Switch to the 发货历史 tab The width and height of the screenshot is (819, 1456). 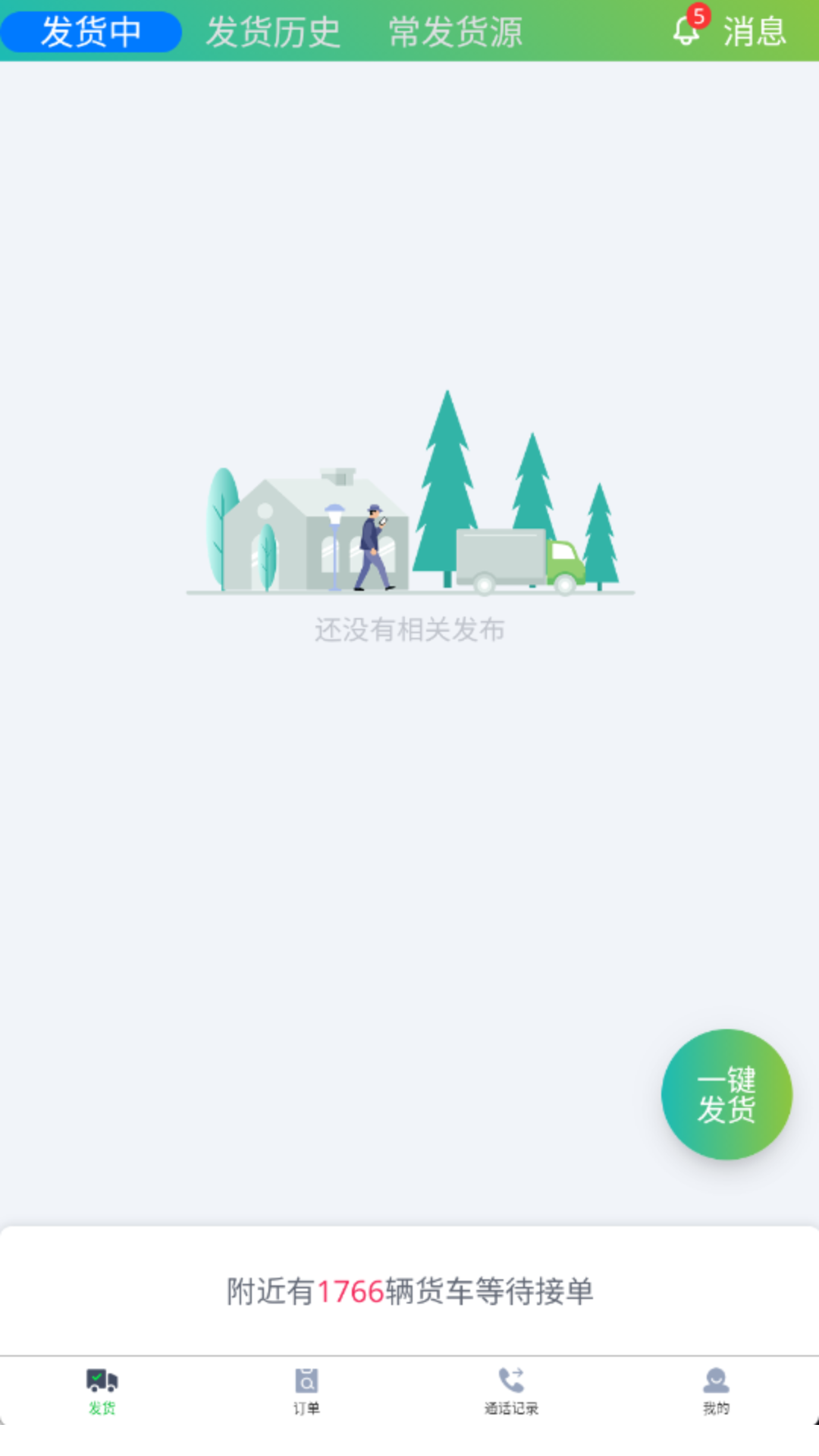click(x=273, y=32)
